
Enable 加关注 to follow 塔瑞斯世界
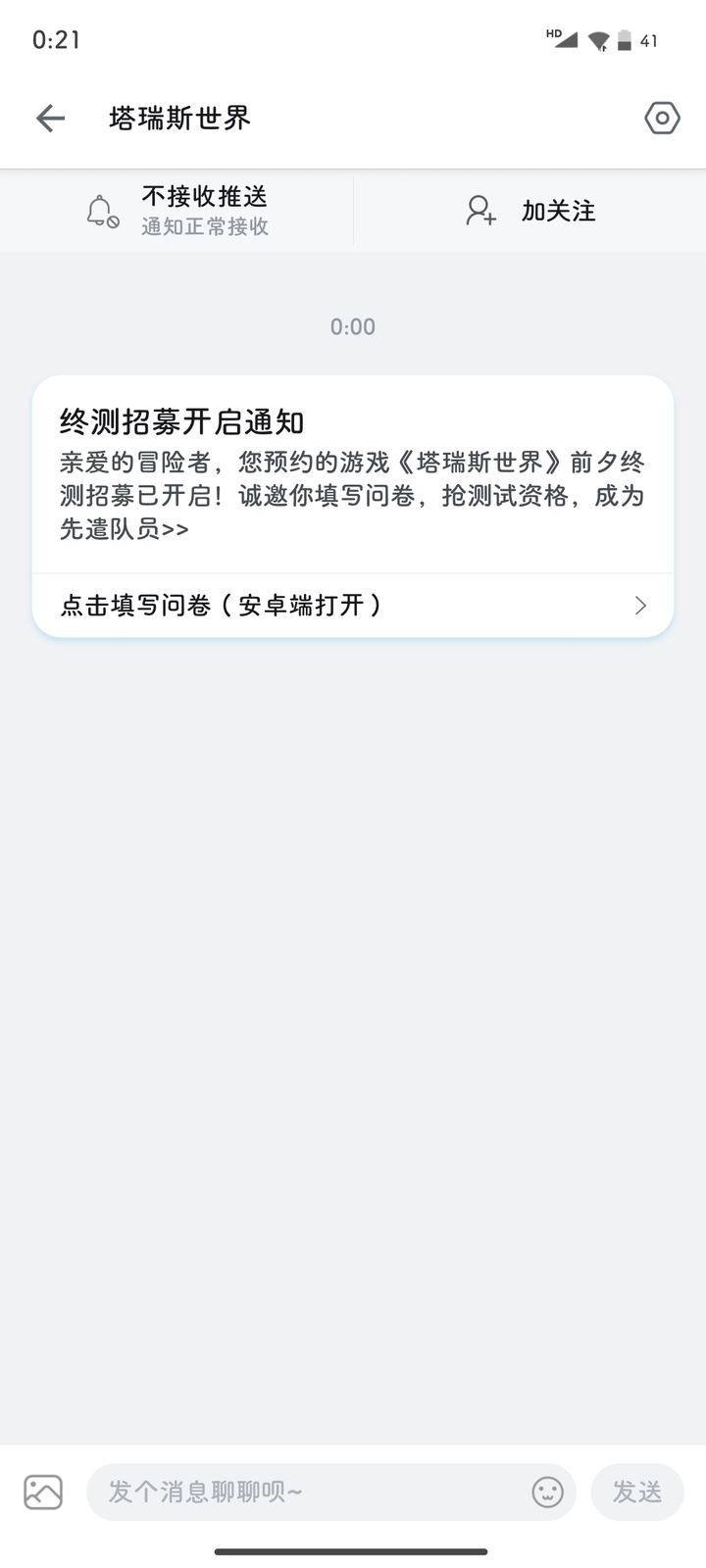pos(559,211)
